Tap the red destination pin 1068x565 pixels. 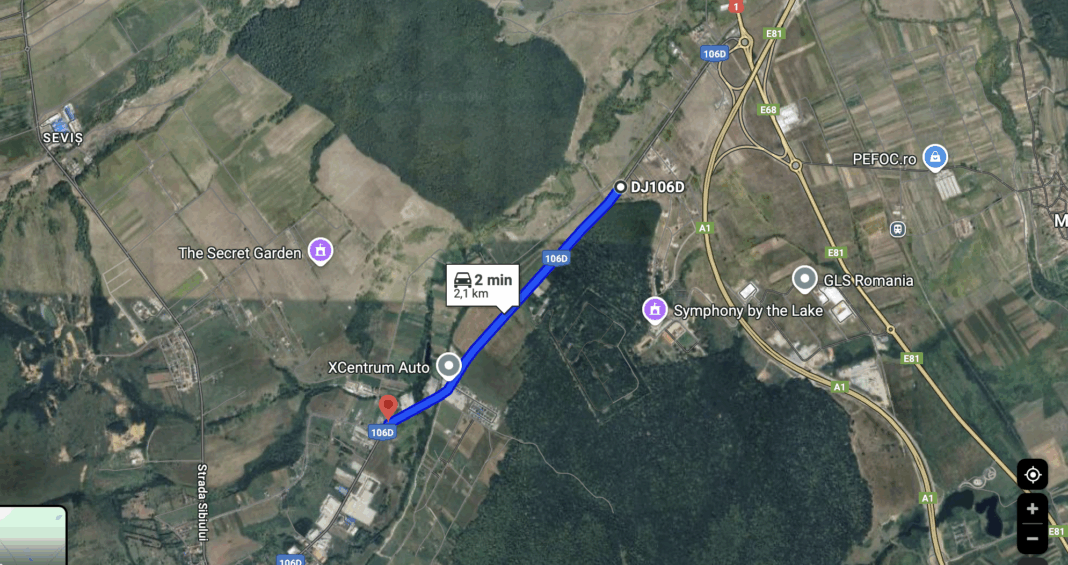pos(388,407)
